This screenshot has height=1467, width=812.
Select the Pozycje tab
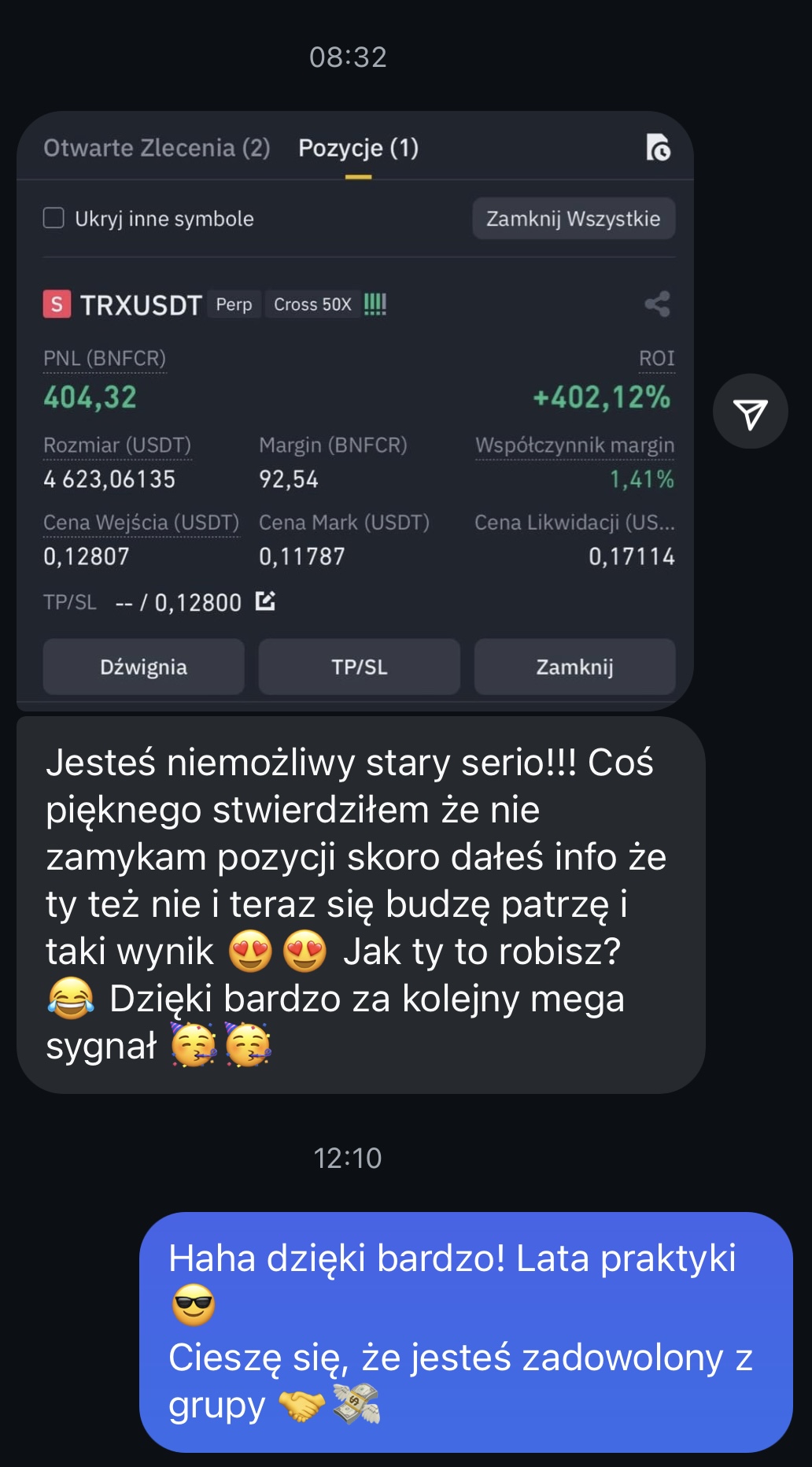point(359,147)
